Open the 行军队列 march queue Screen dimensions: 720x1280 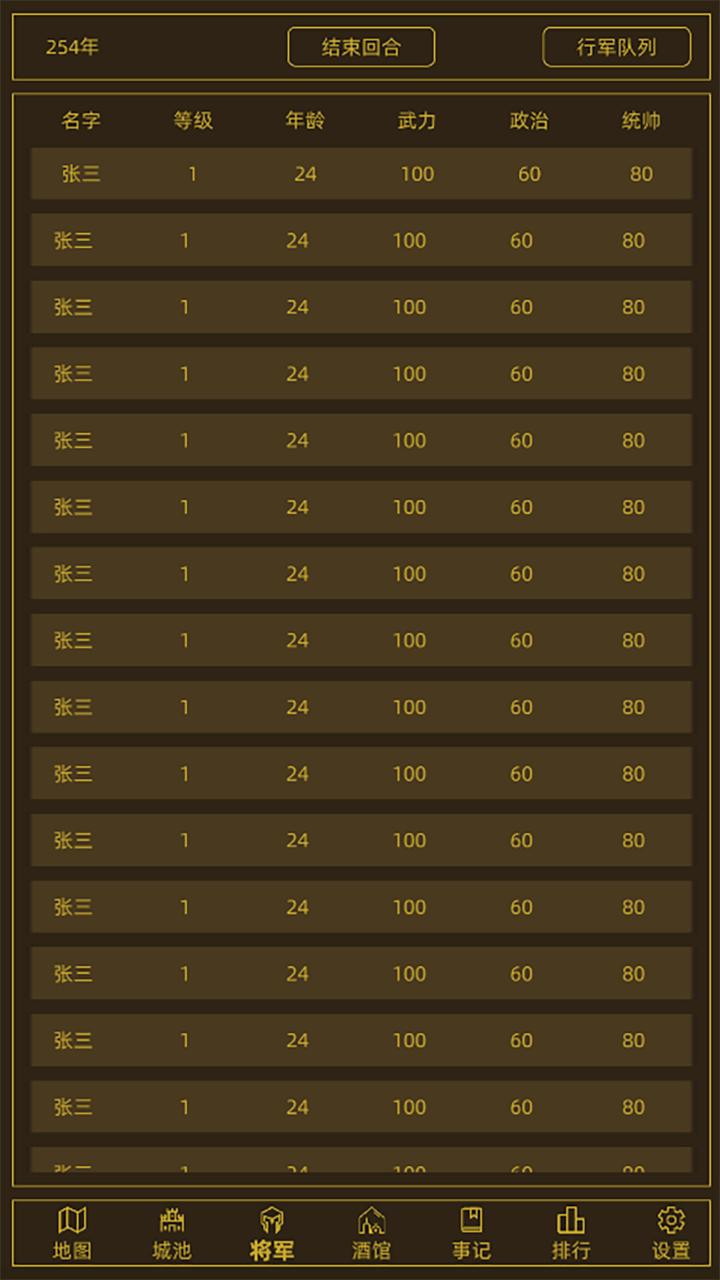pyautogui.click(x=616, y=47)
